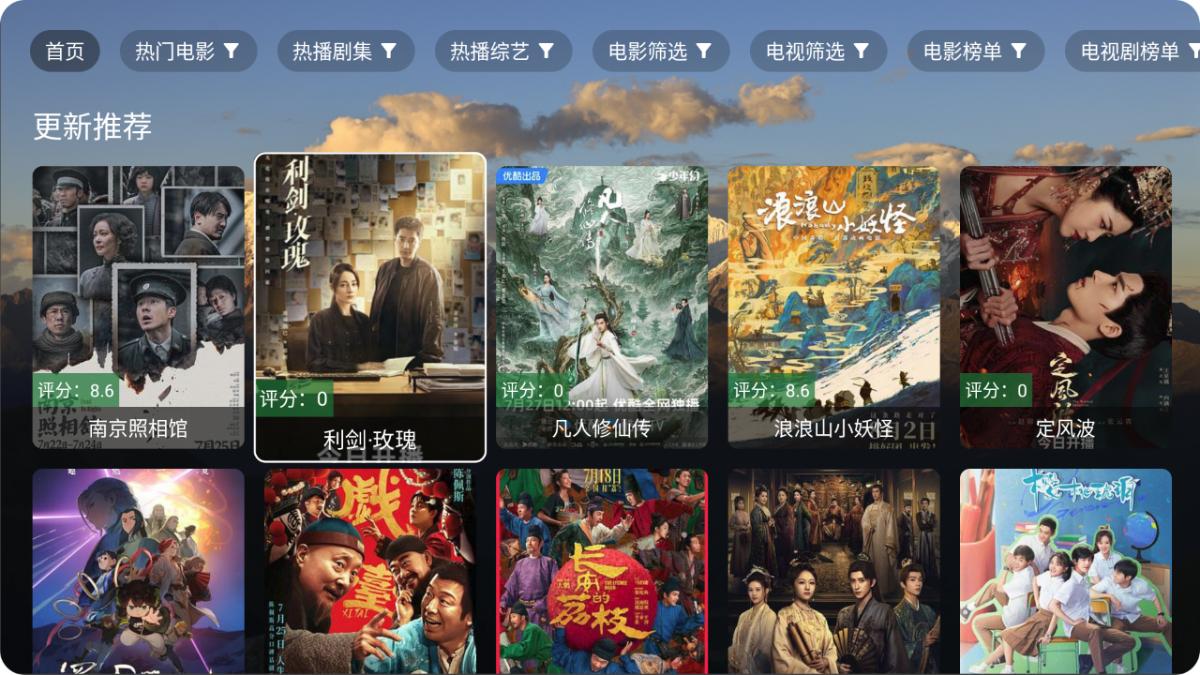Open the 热播综艺 category
The image size is (1200, 675).
click(503, 51)
